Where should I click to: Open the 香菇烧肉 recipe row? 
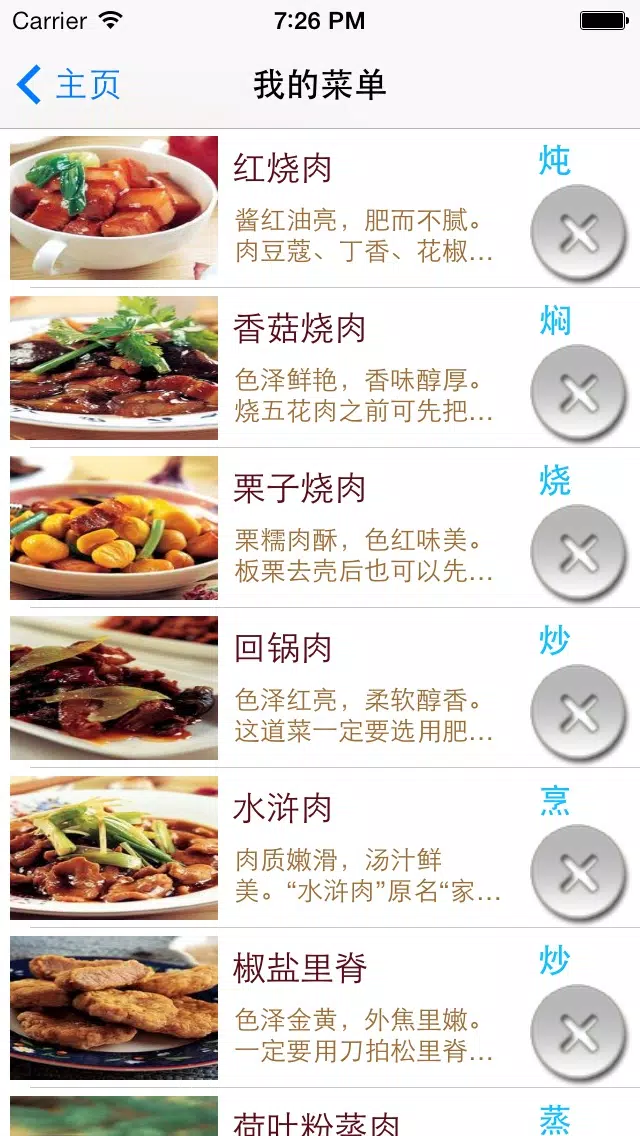pyautogui.click(x=320, y=368)
